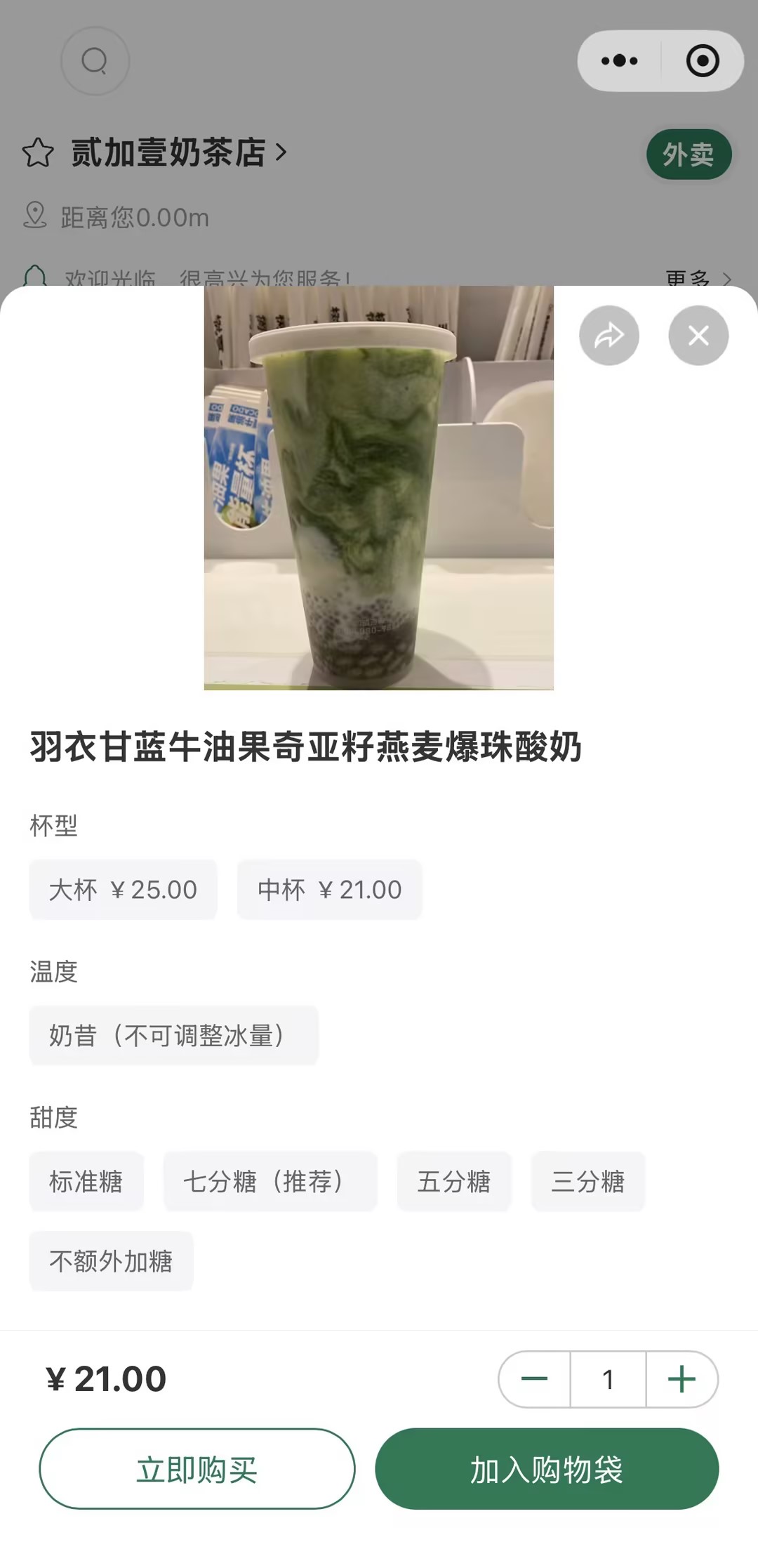Add drink via 加入购物袋

click(x=547, y=1469)
